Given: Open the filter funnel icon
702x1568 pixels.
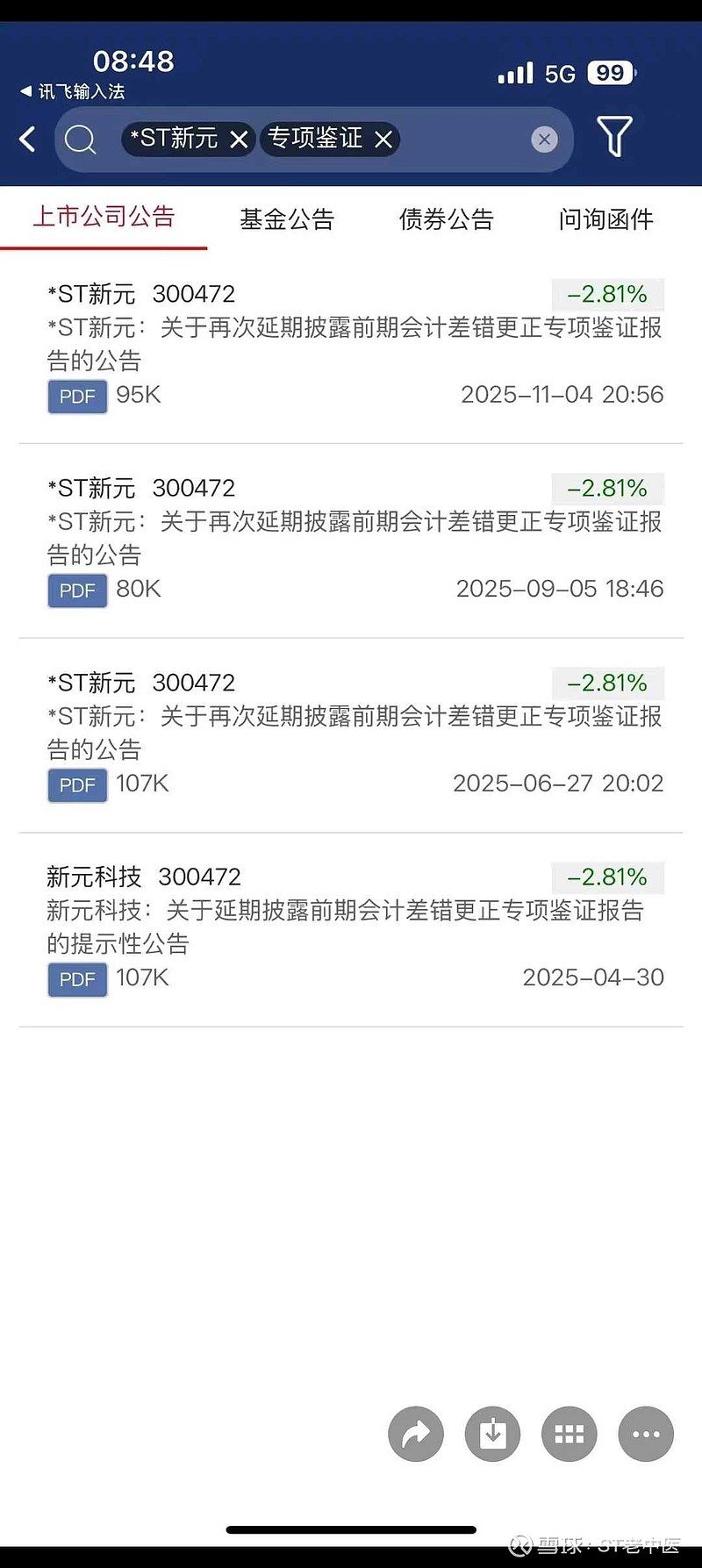Looking at the screenshot, I should point(615,138).
